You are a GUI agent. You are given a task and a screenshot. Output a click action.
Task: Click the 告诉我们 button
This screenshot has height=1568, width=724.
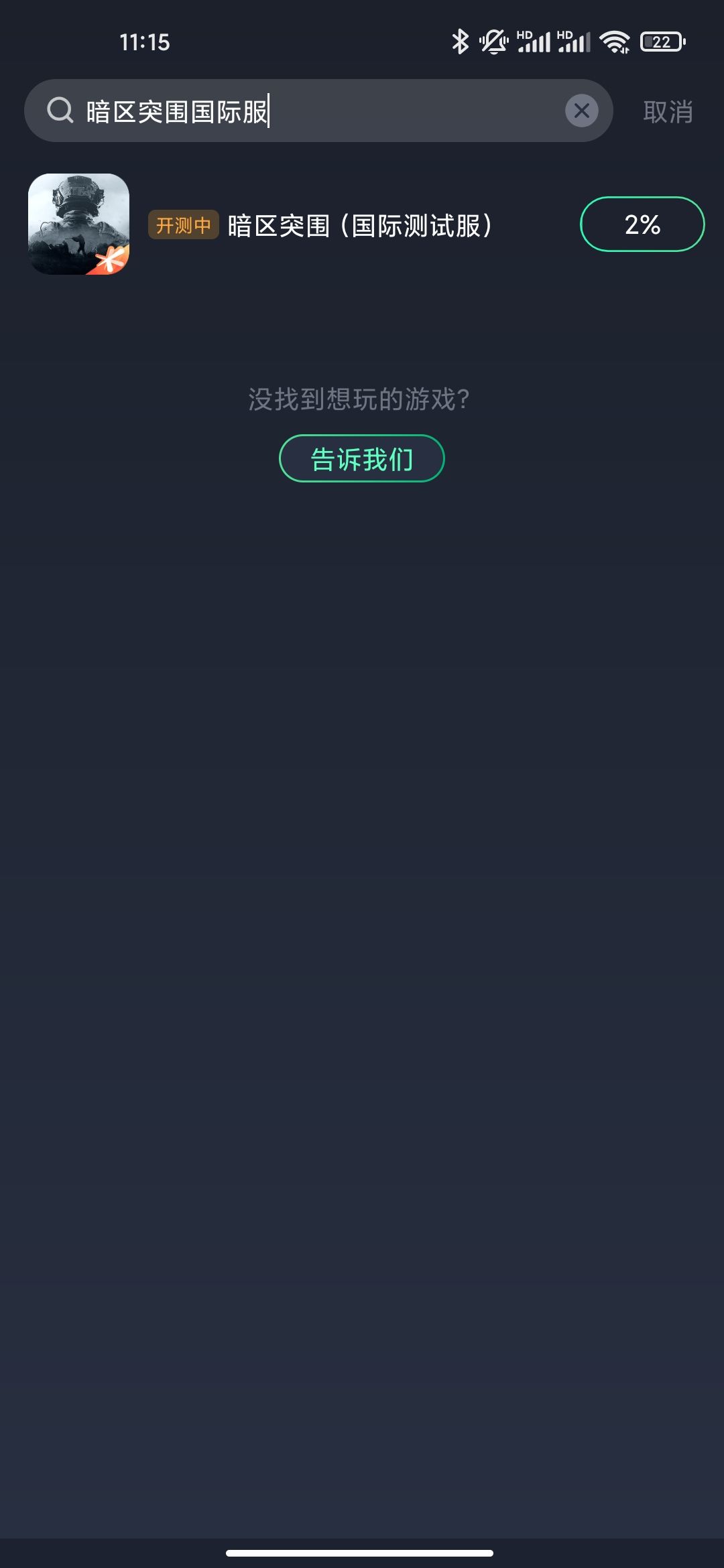361,458
